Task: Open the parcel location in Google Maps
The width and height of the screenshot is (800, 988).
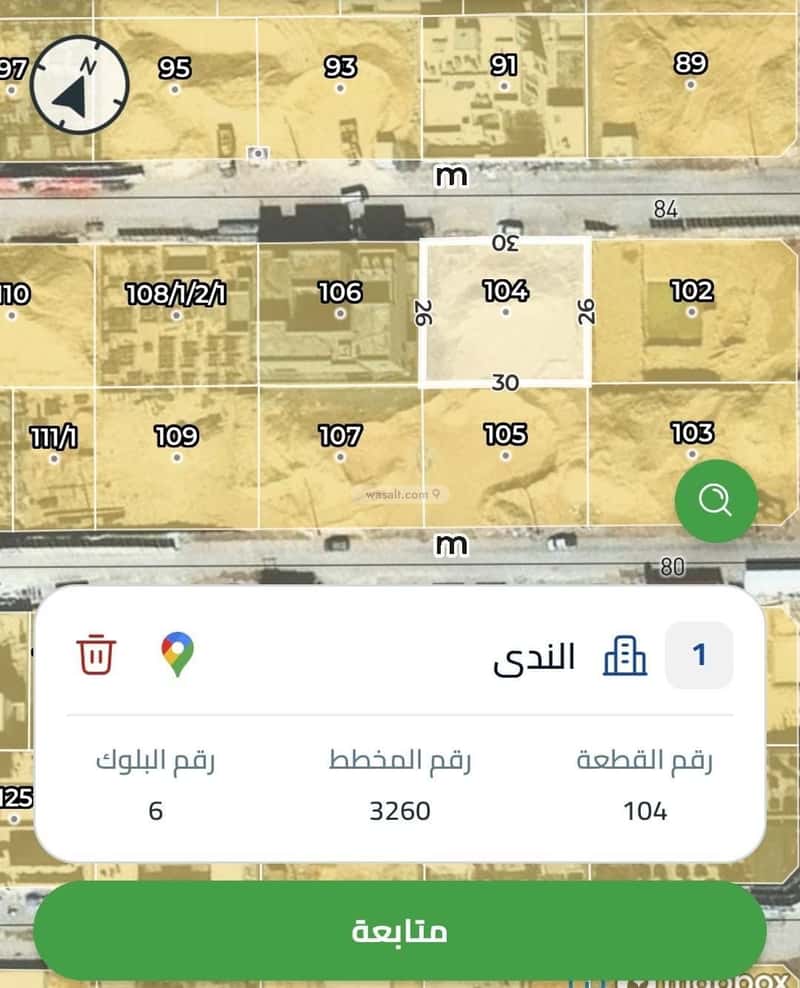Action: (178, 655)
